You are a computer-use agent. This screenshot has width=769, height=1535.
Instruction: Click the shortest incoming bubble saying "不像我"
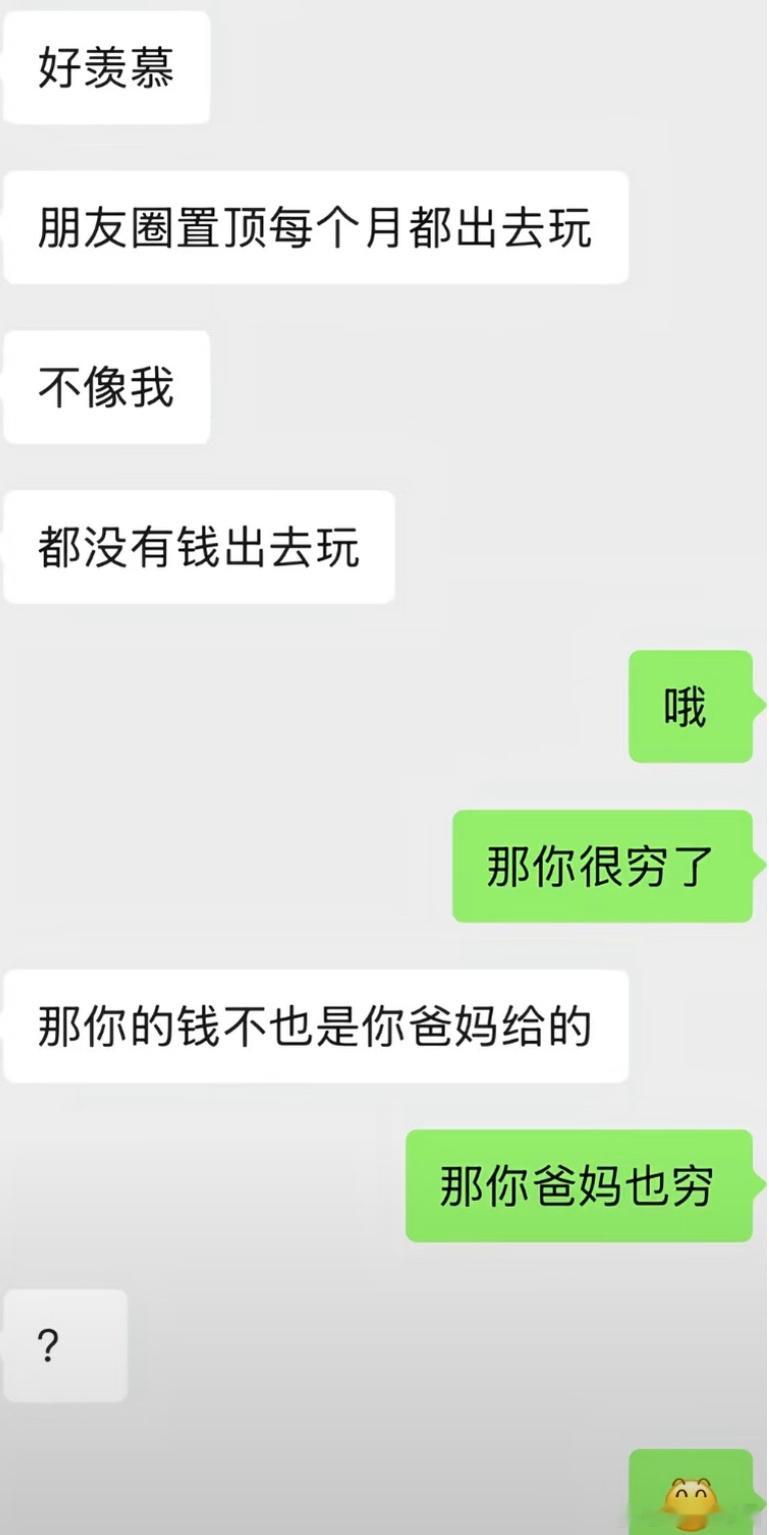coord(105,387)
